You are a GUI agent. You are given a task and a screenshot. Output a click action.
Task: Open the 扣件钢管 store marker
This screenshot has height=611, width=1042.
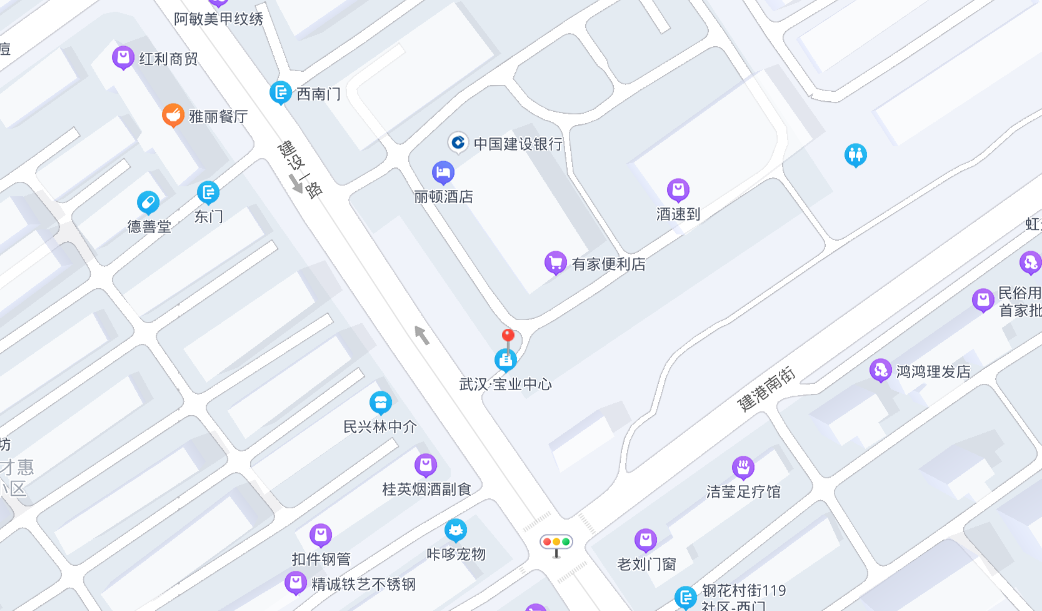[x=320, y=535]
